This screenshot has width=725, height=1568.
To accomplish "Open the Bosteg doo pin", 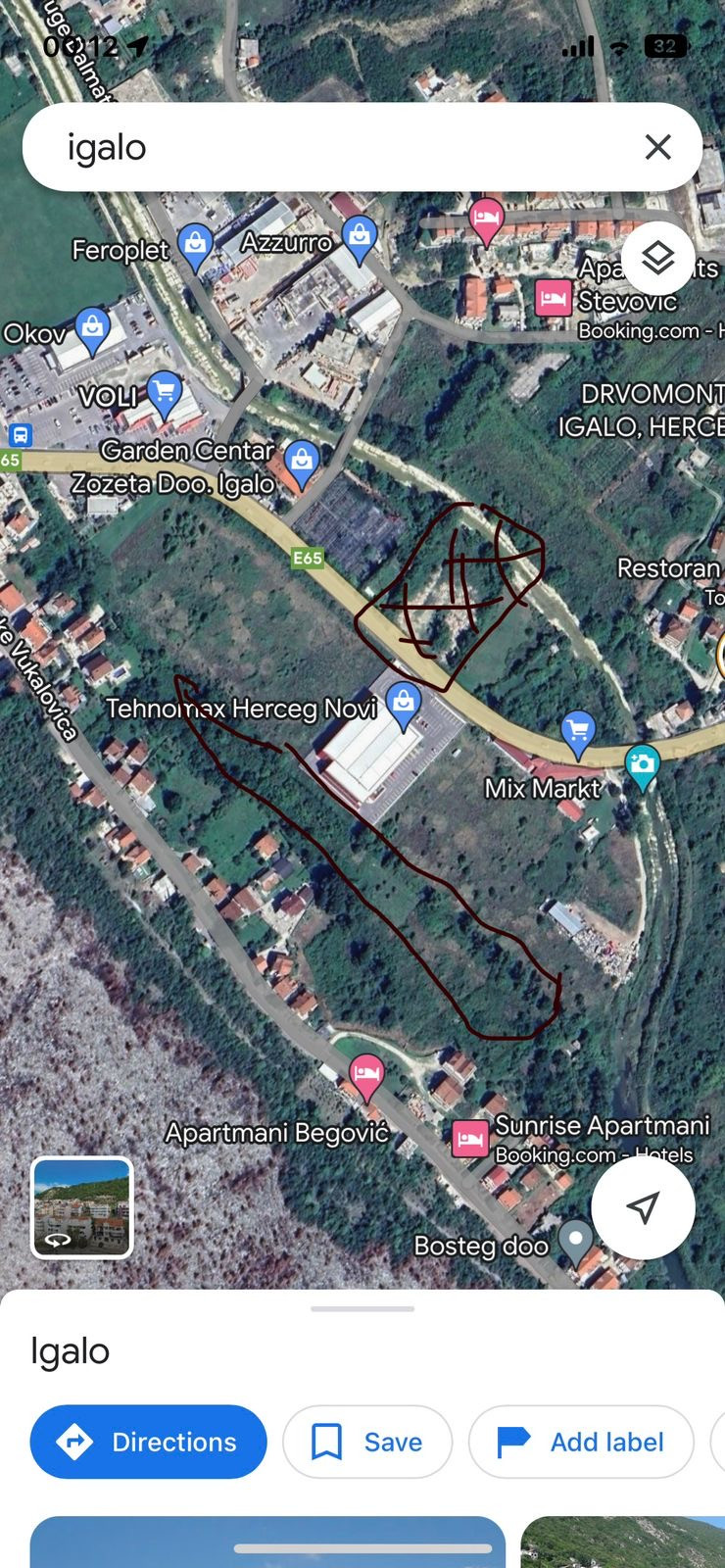I will [x=575, y=1242].
